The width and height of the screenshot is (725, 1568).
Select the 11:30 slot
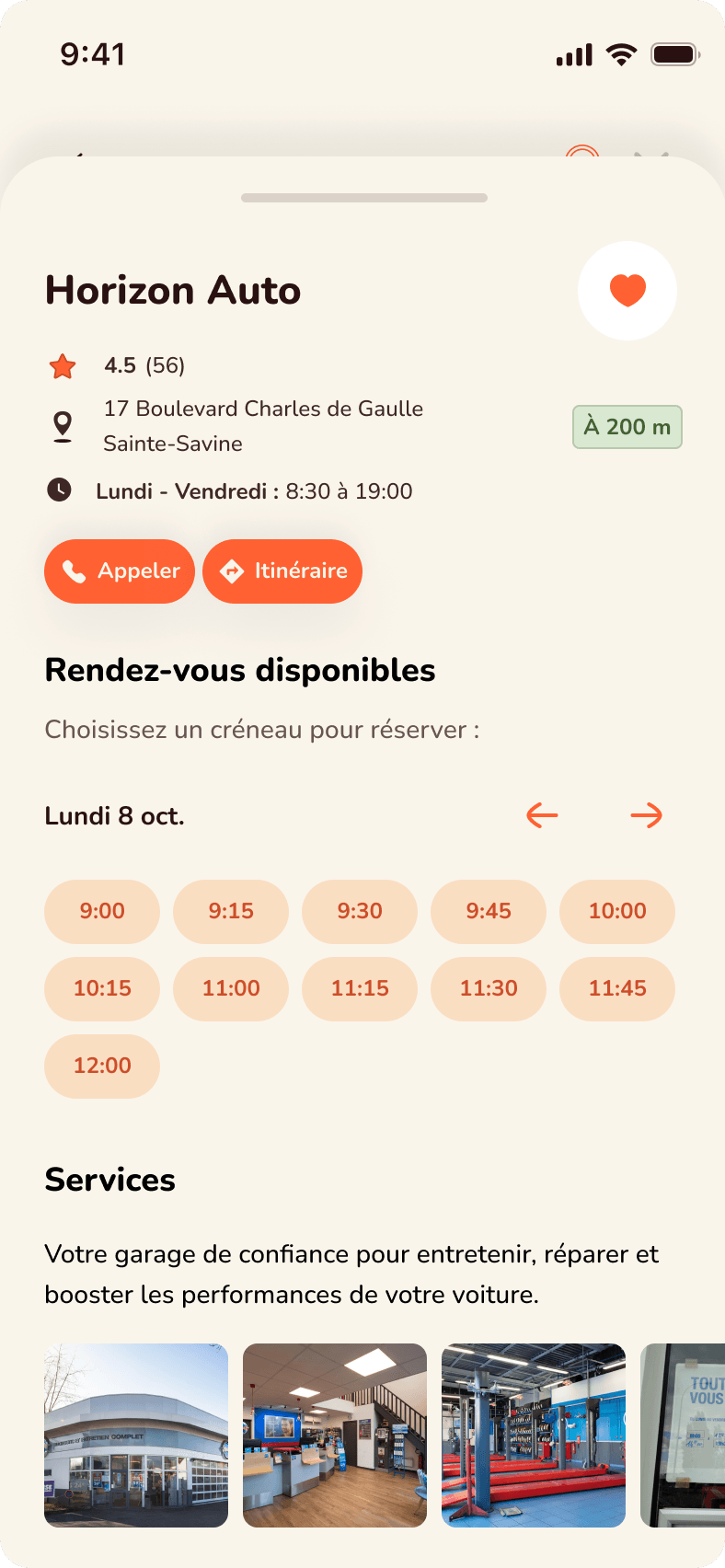click(489, 988)
